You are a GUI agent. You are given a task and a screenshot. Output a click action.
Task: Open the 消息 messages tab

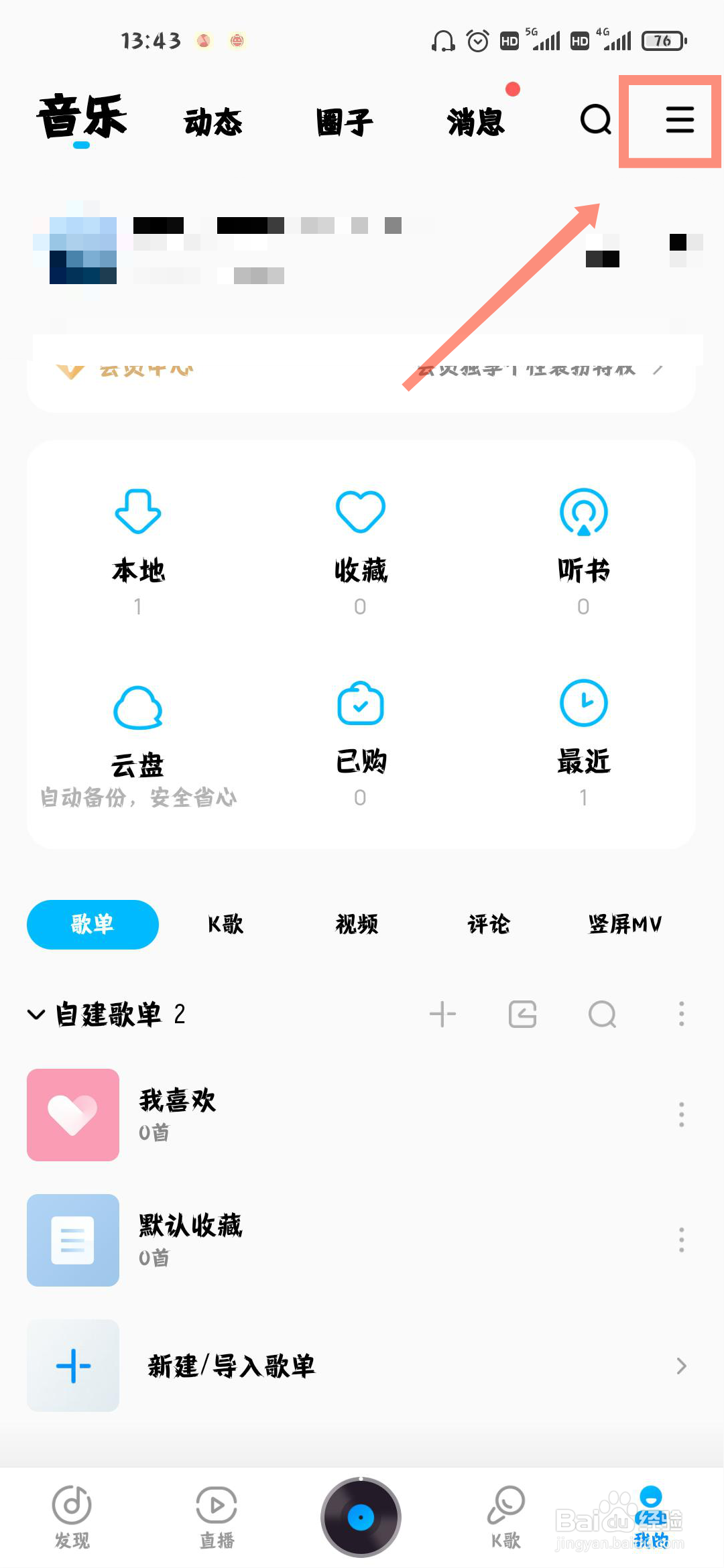[475, 123]
